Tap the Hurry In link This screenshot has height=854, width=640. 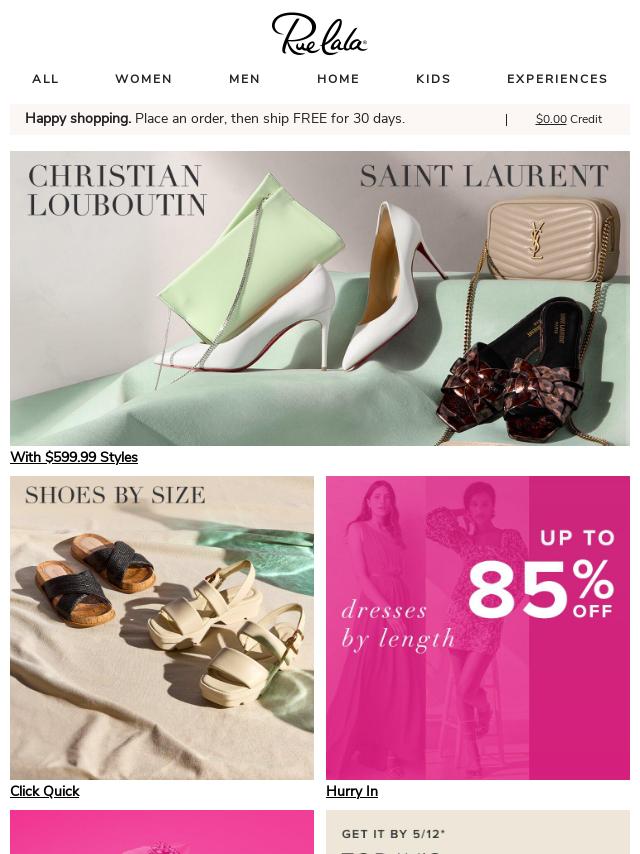point(352,791)
